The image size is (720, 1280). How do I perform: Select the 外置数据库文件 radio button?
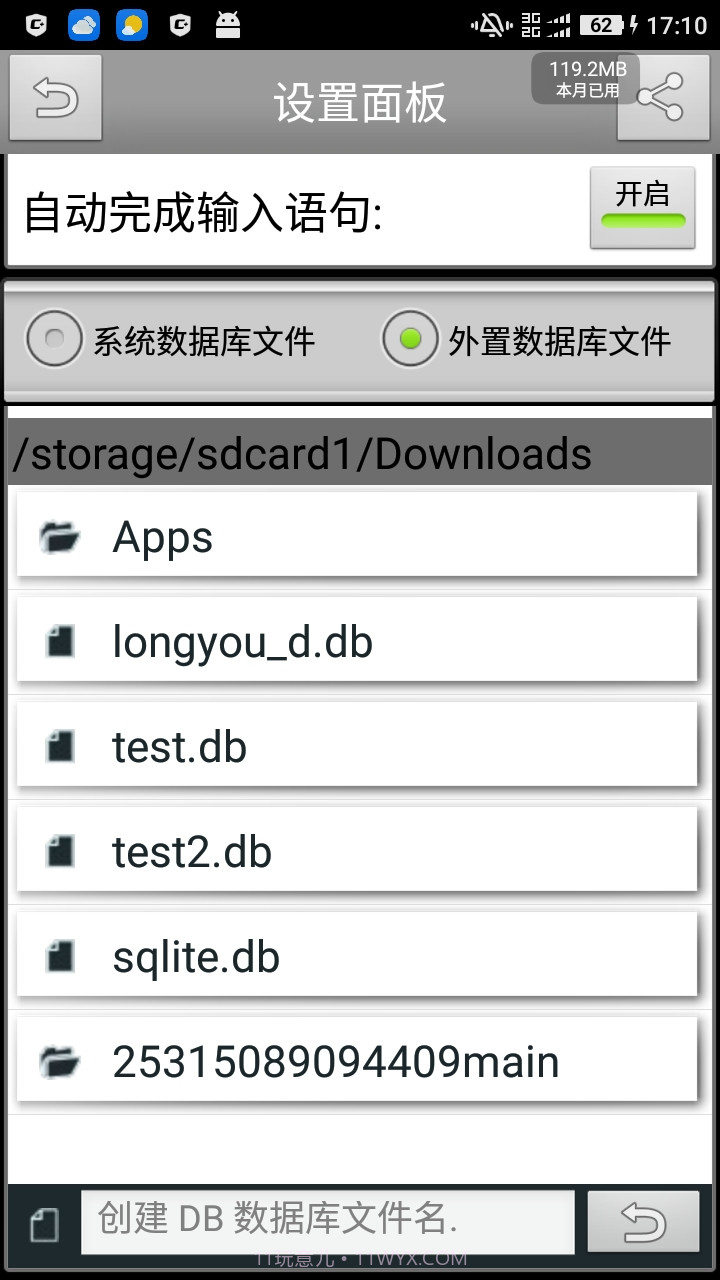411,341
